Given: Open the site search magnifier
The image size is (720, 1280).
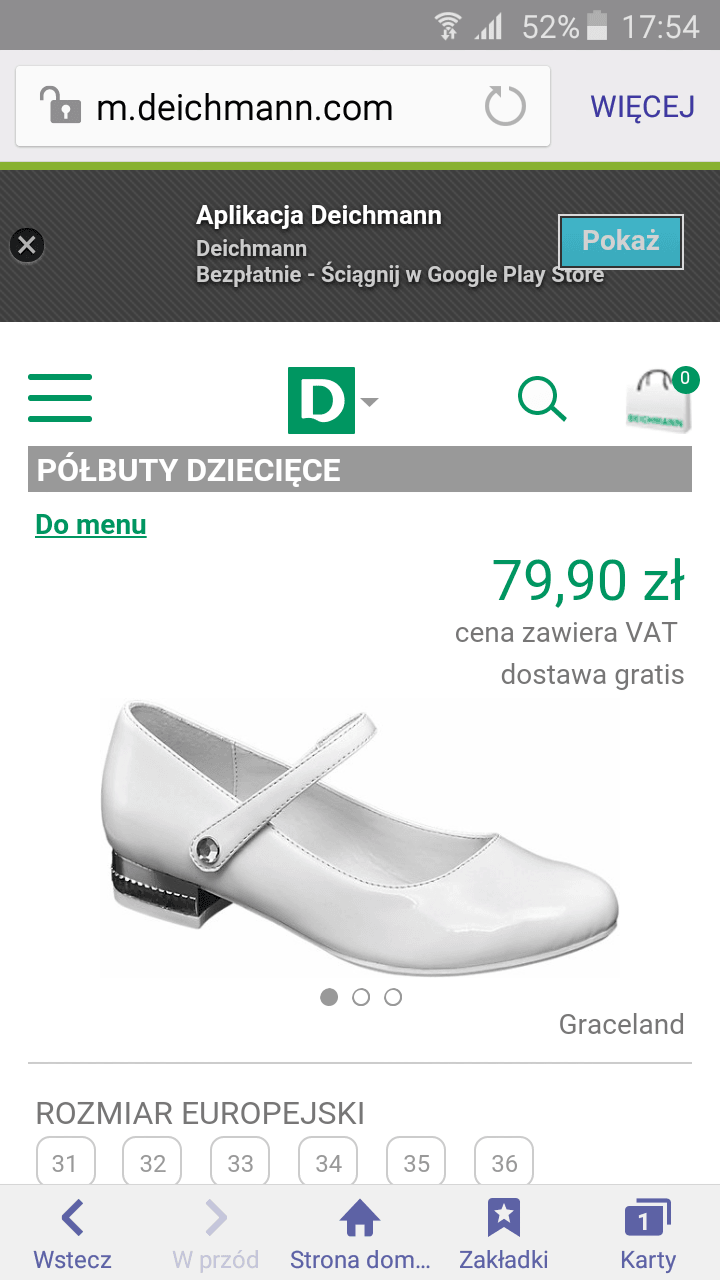Looking at the screenshot, I should pos(542,399).
